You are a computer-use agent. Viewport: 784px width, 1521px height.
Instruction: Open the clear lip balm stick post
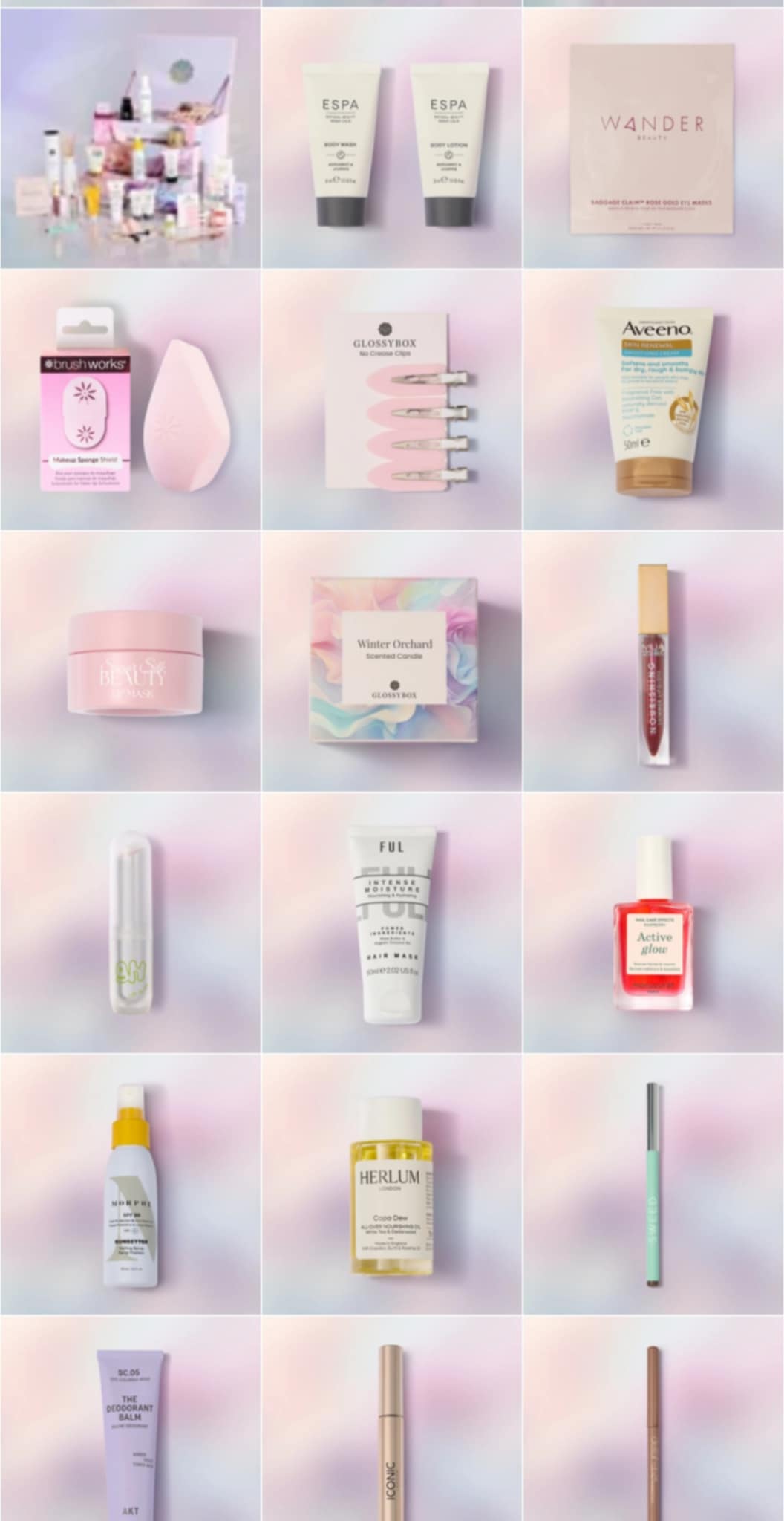tap(130, 922)
